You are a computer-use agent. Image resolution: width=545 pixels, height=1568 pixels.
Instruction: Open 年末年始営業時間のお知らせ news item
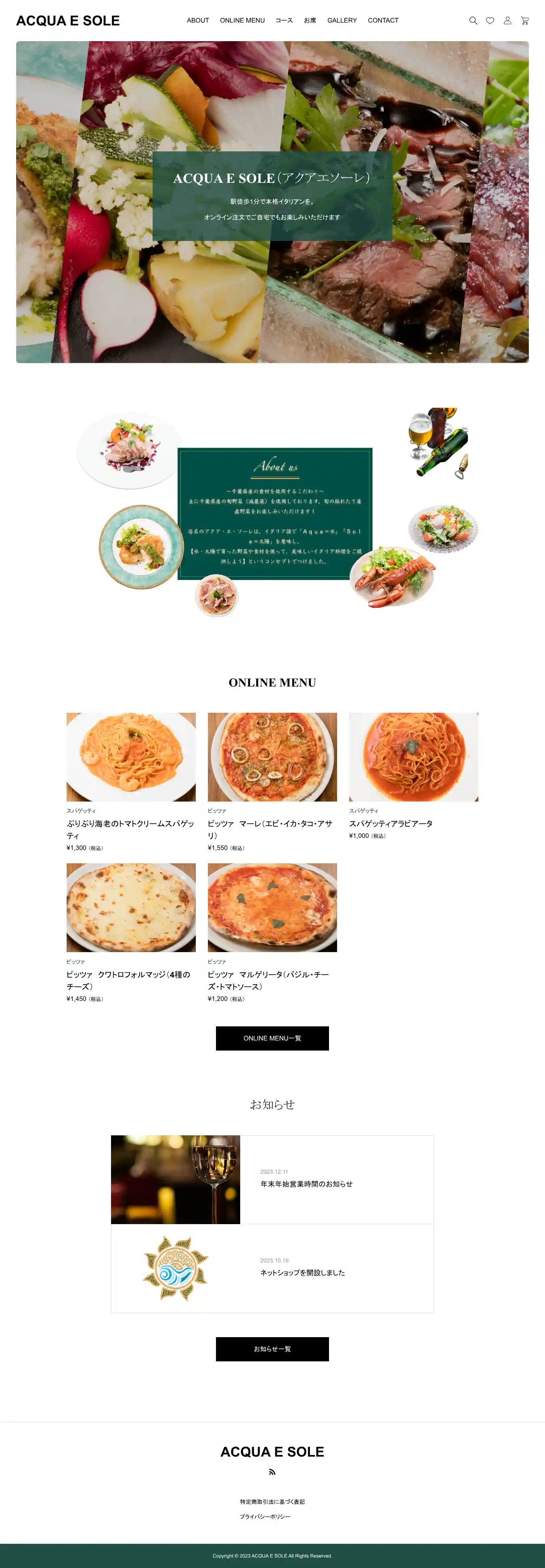tap(306, 1184)
